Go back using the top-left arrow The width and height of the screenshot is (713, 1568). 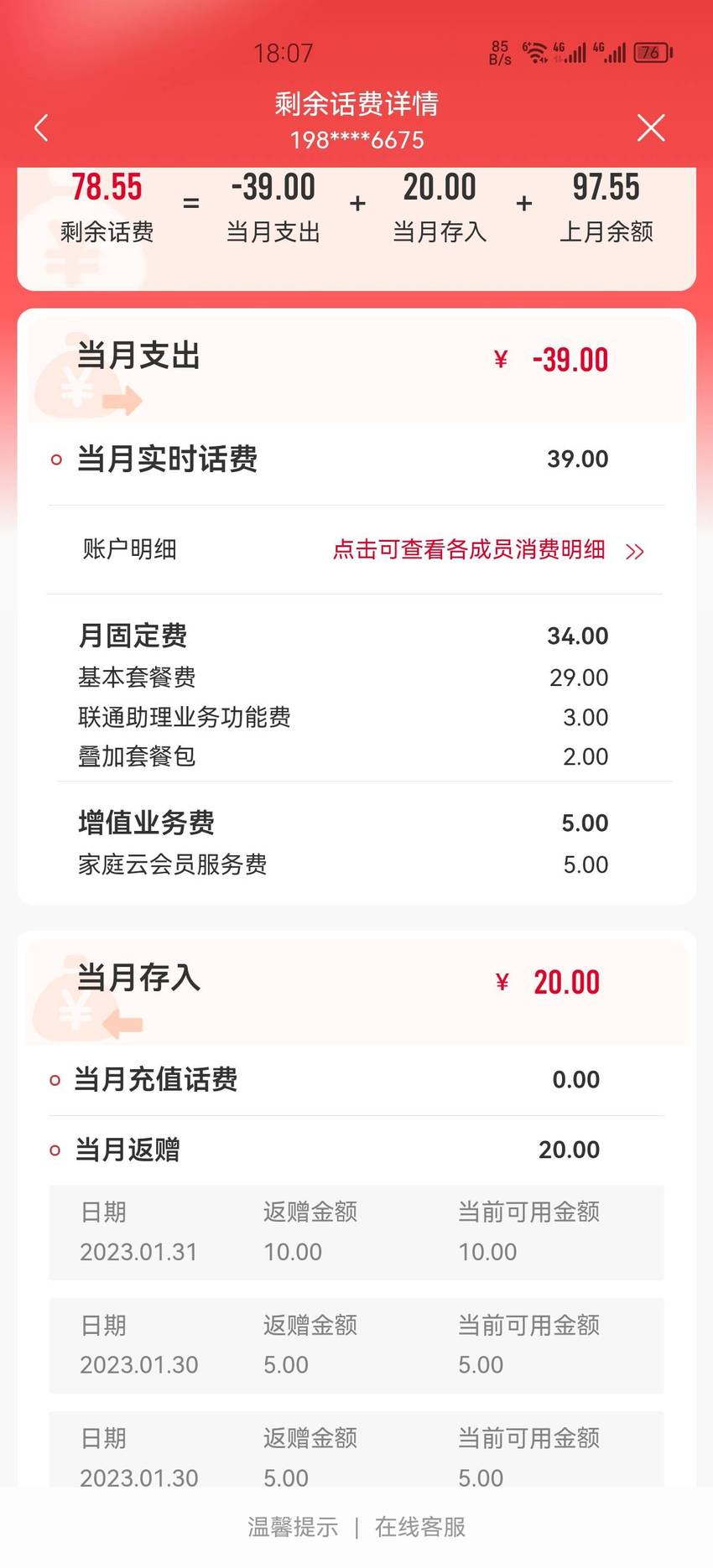click(x=41, y=127)
